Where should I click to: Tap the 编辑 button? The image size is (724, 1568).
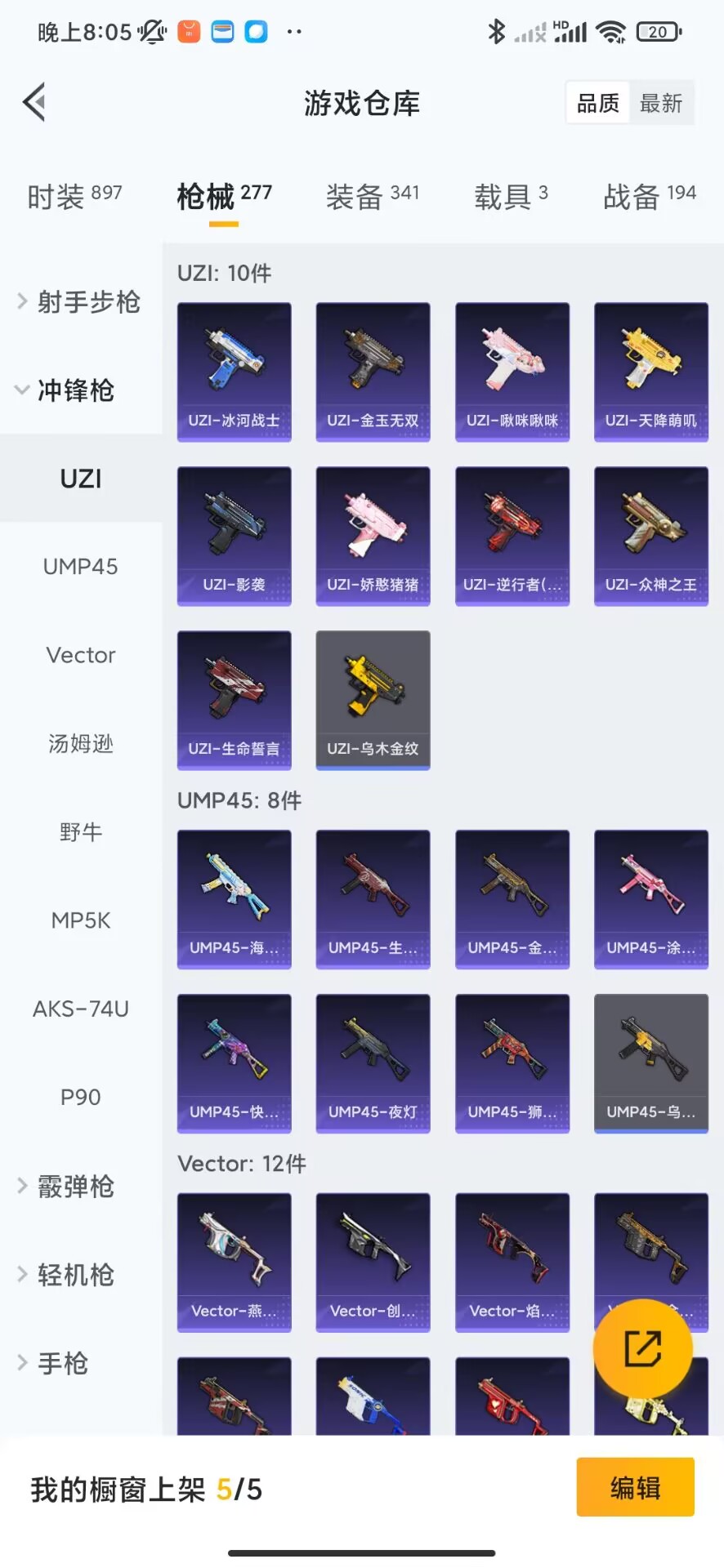(635, 1488)
